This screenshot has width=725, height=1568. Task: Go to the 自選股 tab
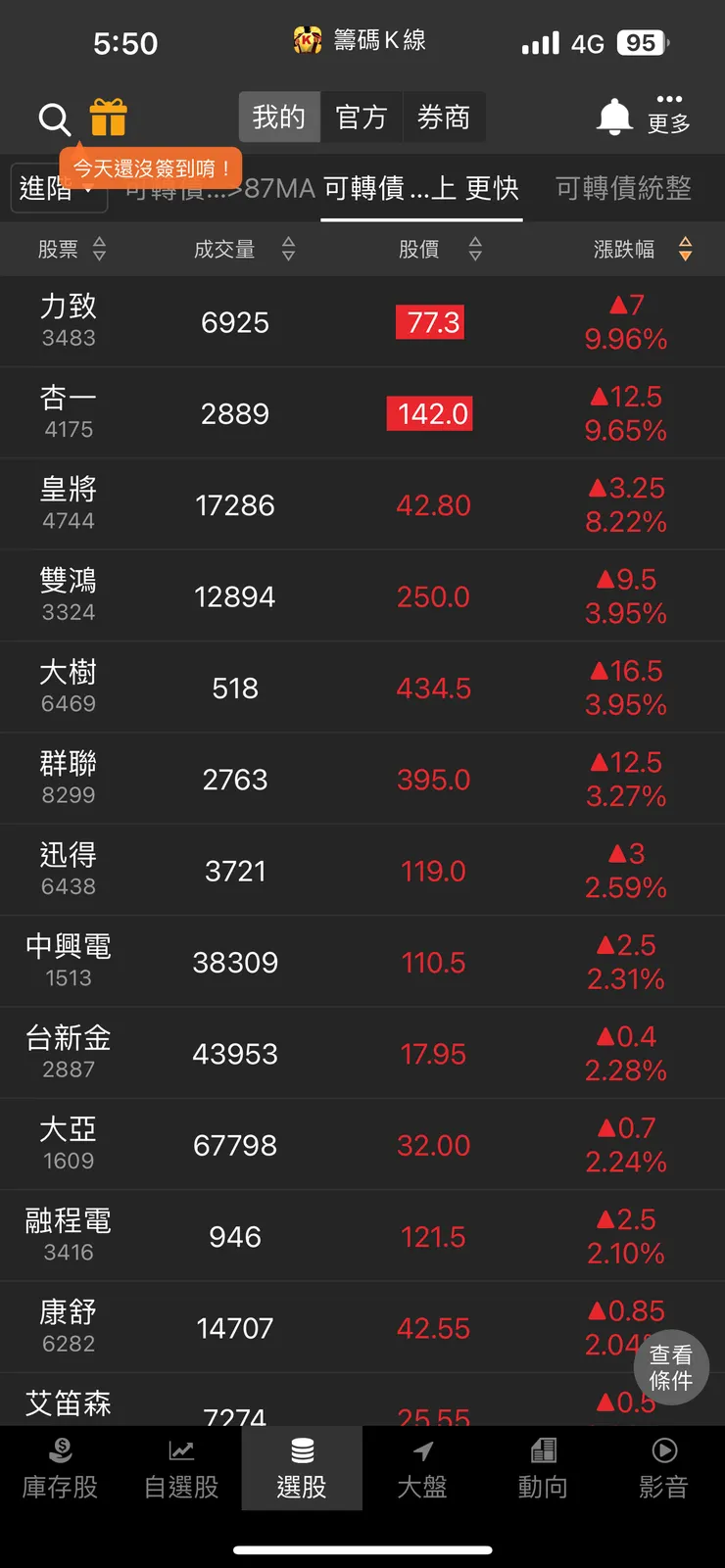point(181,1468)
